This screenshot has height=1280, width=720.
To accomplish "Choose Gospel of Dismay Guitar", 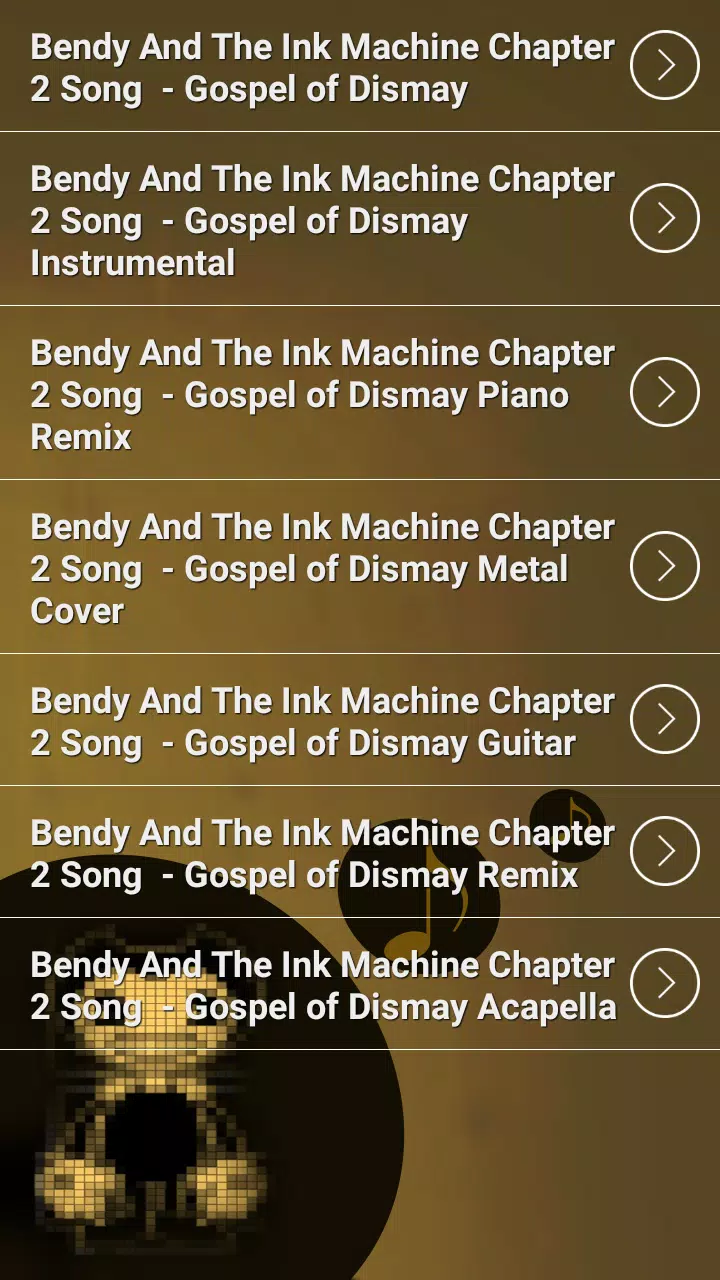I will [x=360, y=720].
